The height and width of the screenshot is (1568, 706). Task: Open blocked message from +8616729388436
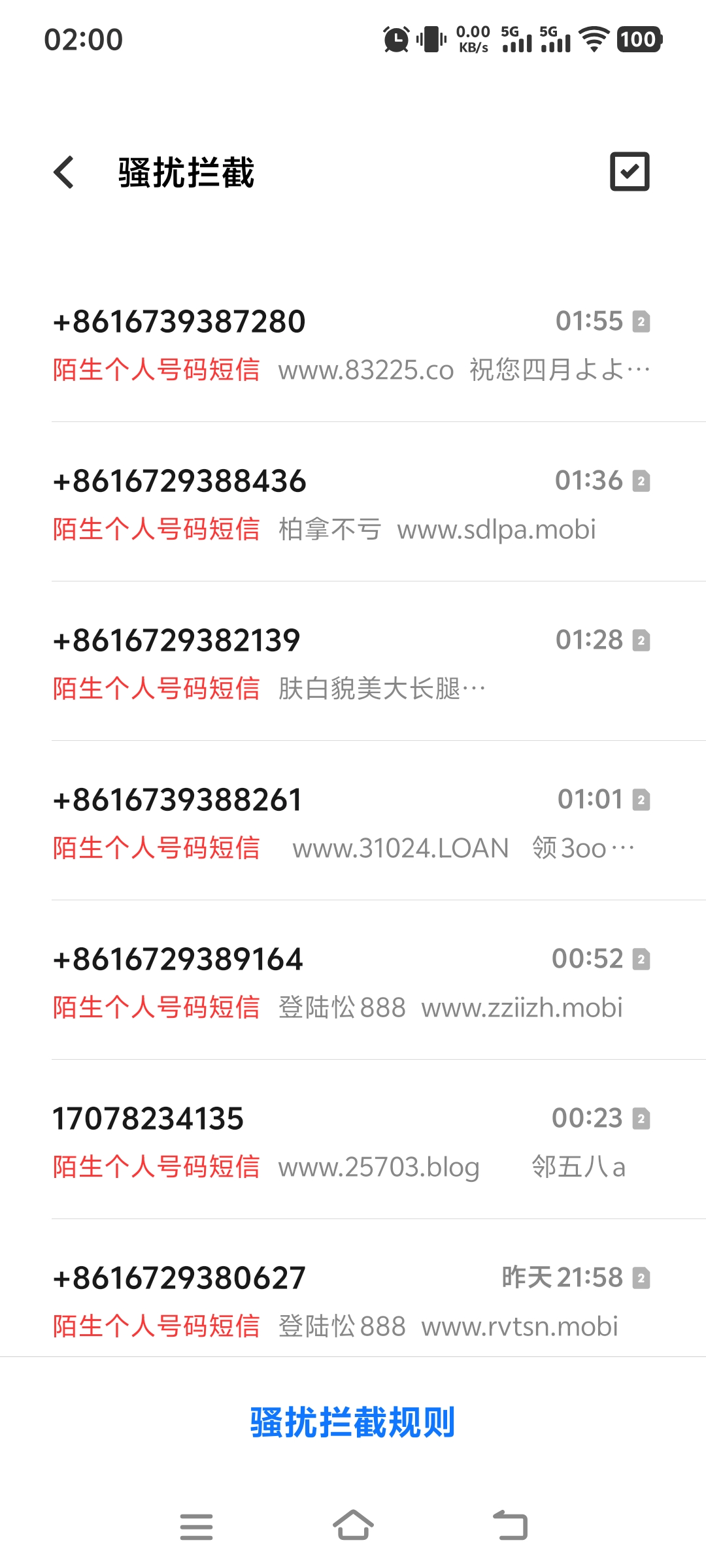pos(352,504)
